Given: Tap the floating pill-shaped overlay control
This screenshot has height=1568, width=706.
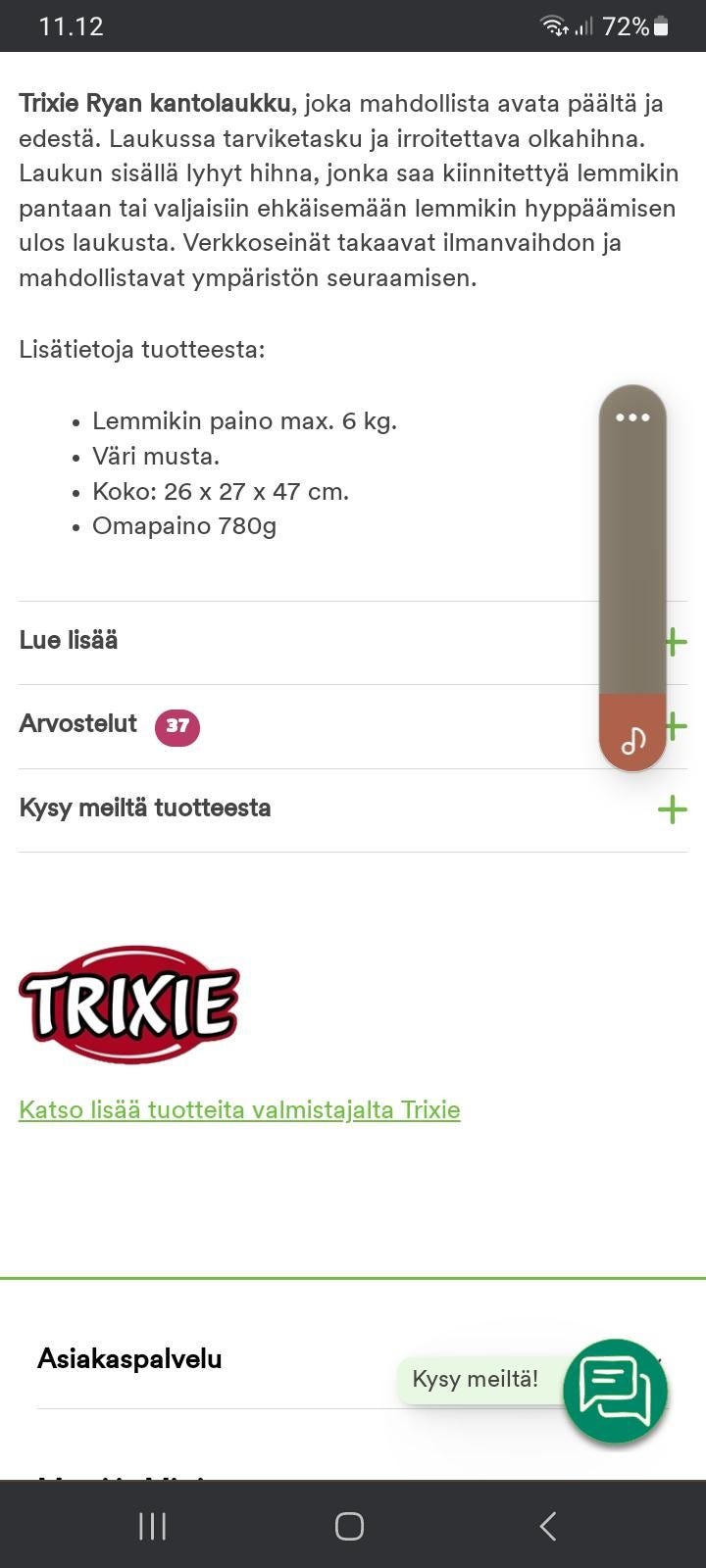Looking at the screenshot, I should point(632,578).
